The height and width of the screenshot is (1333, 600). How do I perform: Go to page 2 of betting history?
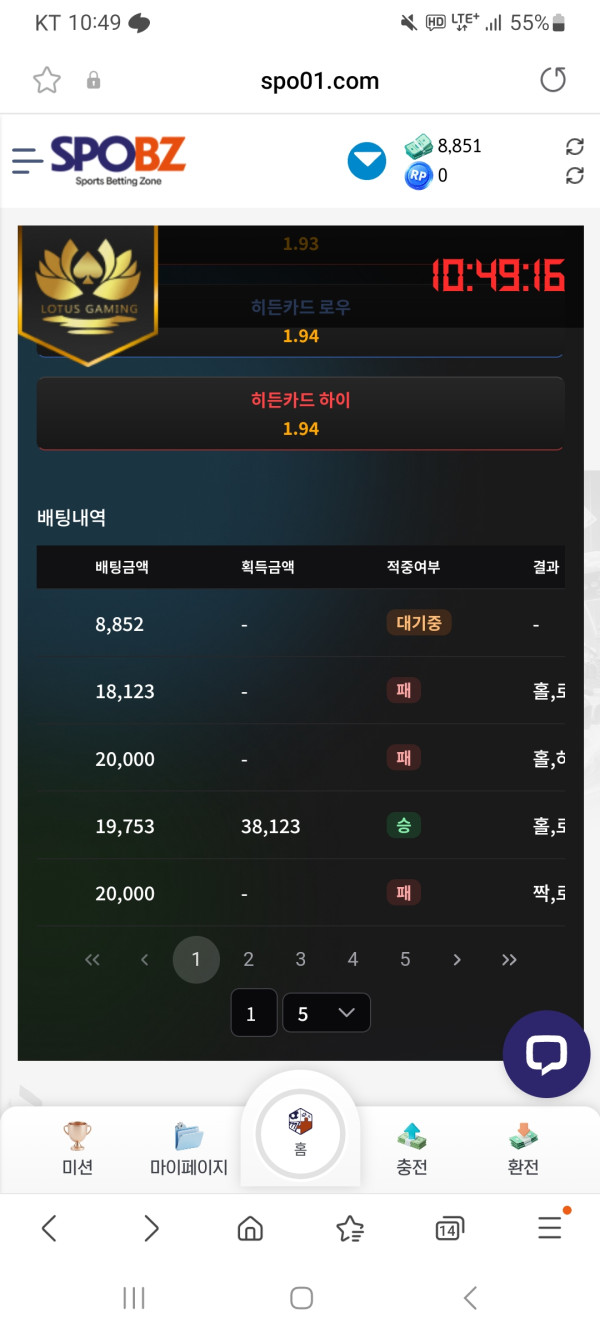pos(248,959)
